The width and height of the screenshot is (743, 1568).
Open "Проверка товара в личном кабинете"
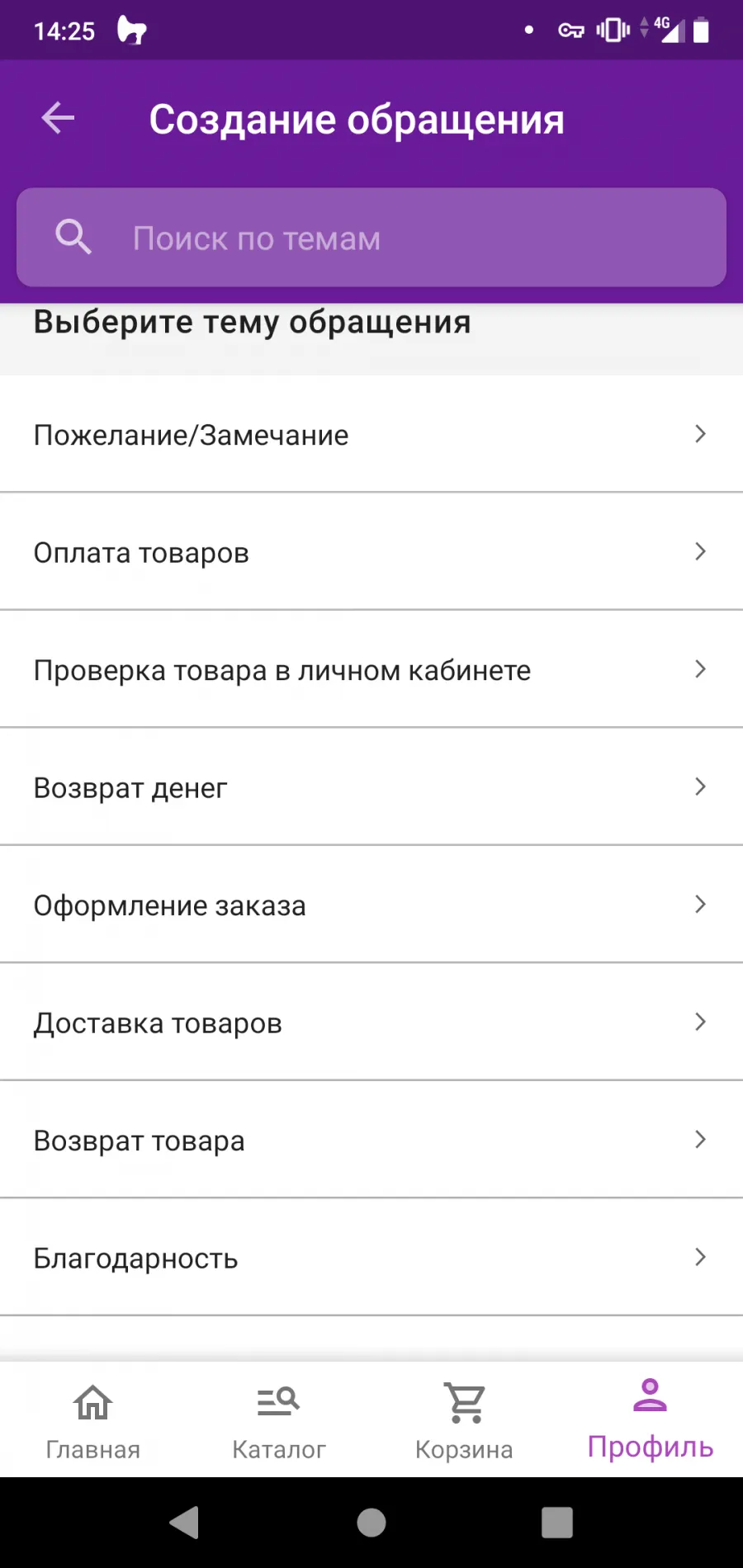tap(371, 669)
